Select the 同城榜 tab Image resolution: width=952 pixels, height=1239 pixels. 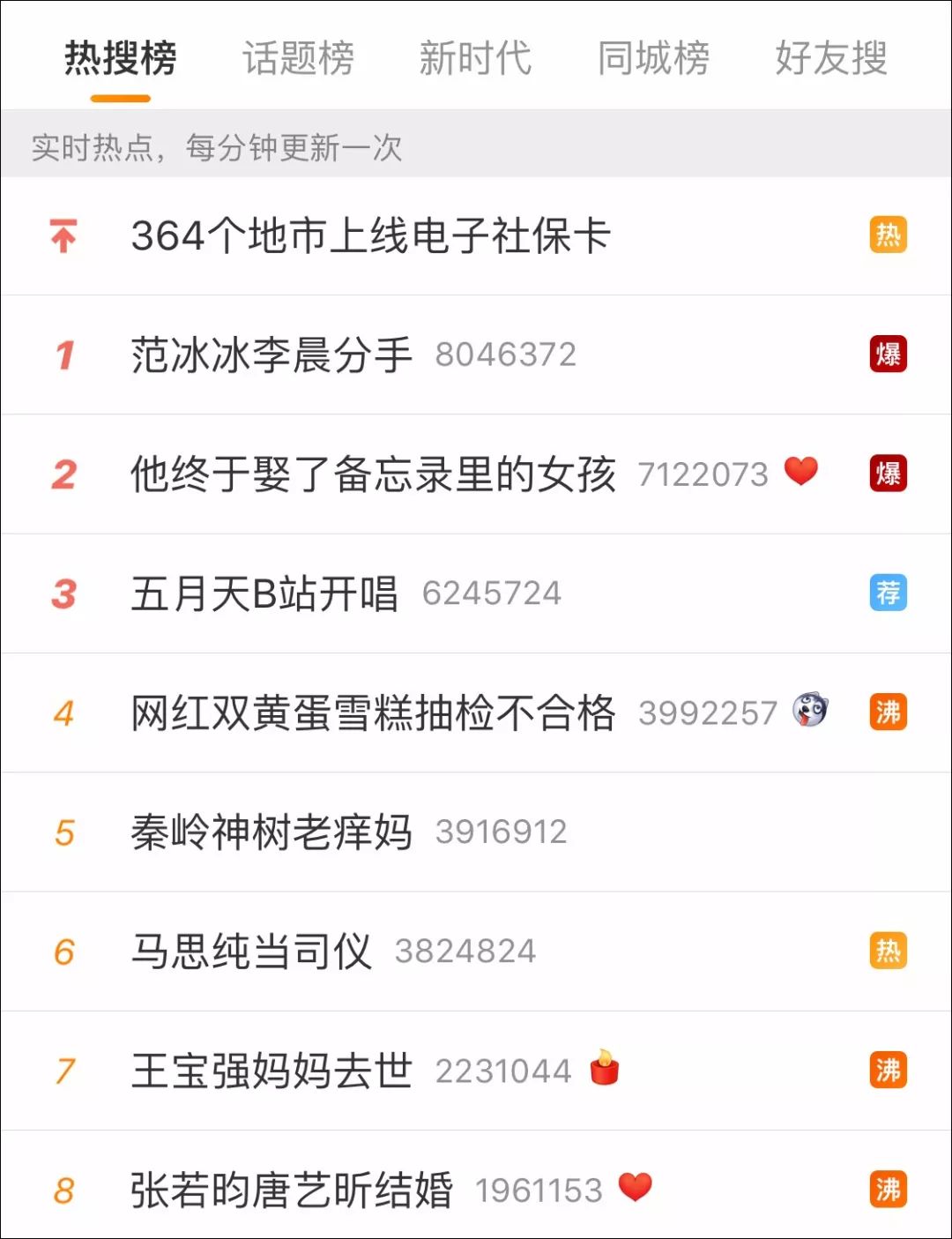[653, 59]
